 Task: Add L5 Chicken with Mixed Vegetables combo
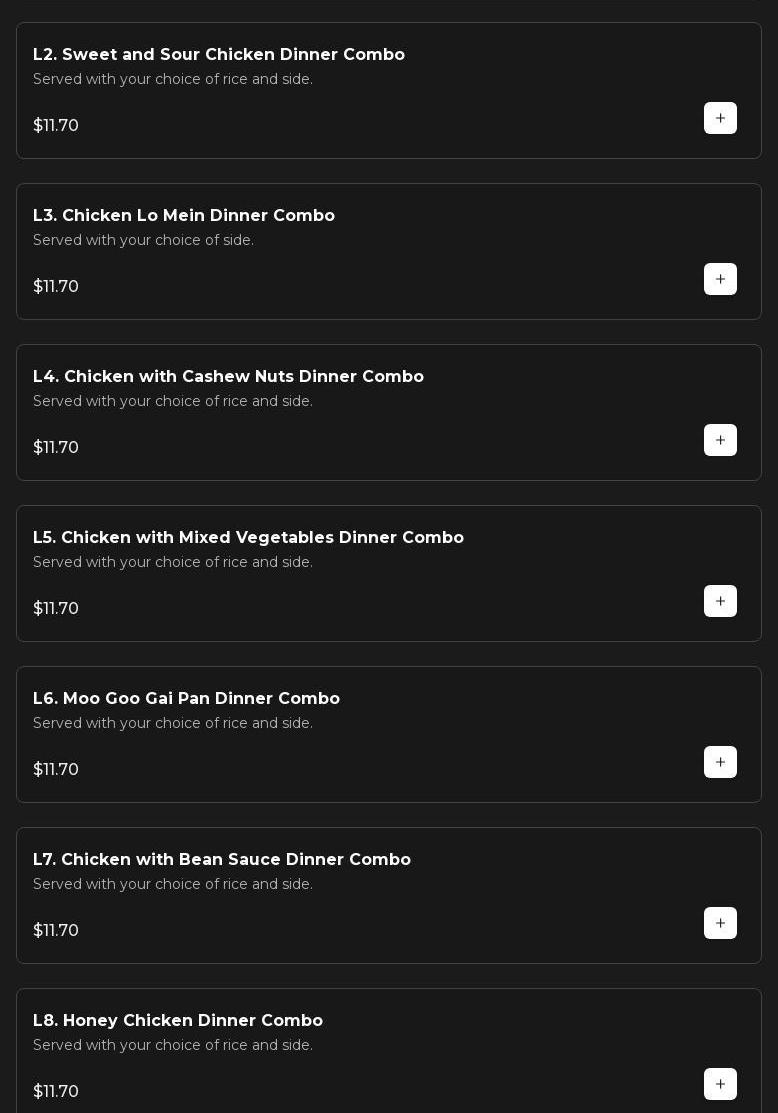click(x=720, y=601)
